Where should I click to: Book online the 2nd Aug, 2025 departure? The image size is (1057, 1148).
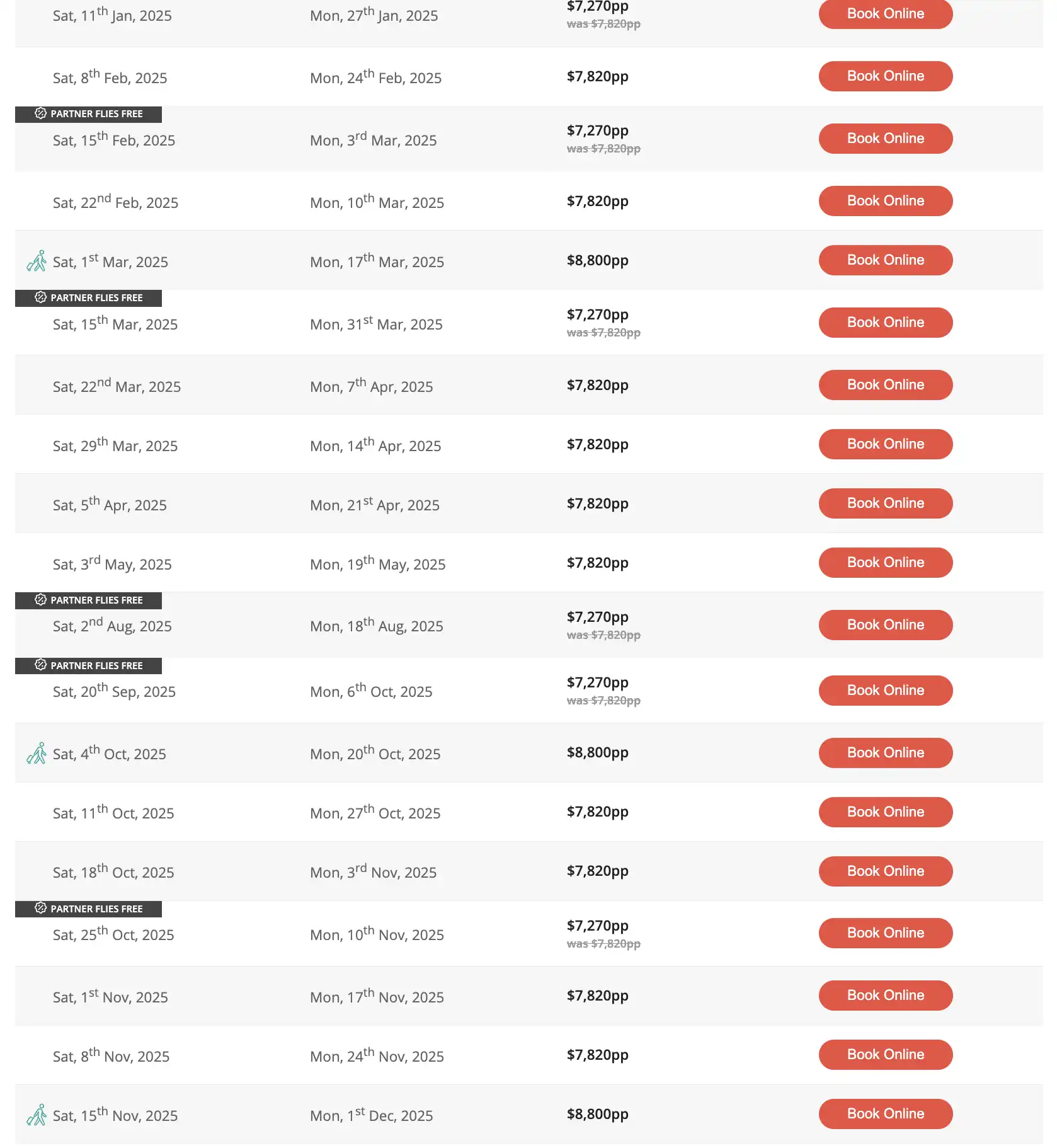pos(885,625)
